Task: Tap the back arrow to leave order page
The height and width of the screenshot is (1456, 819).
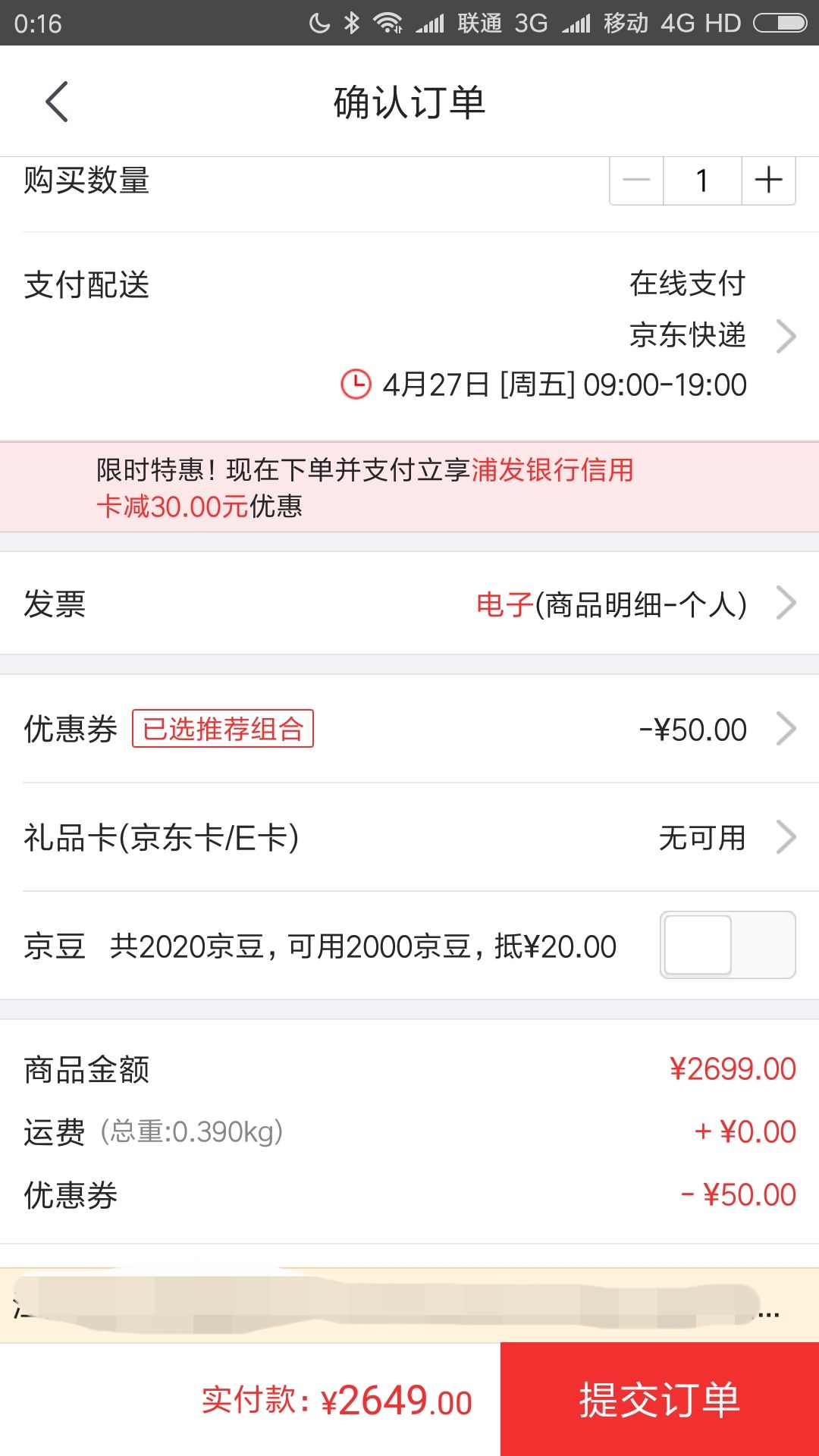Action: click(x=57, y=101)
